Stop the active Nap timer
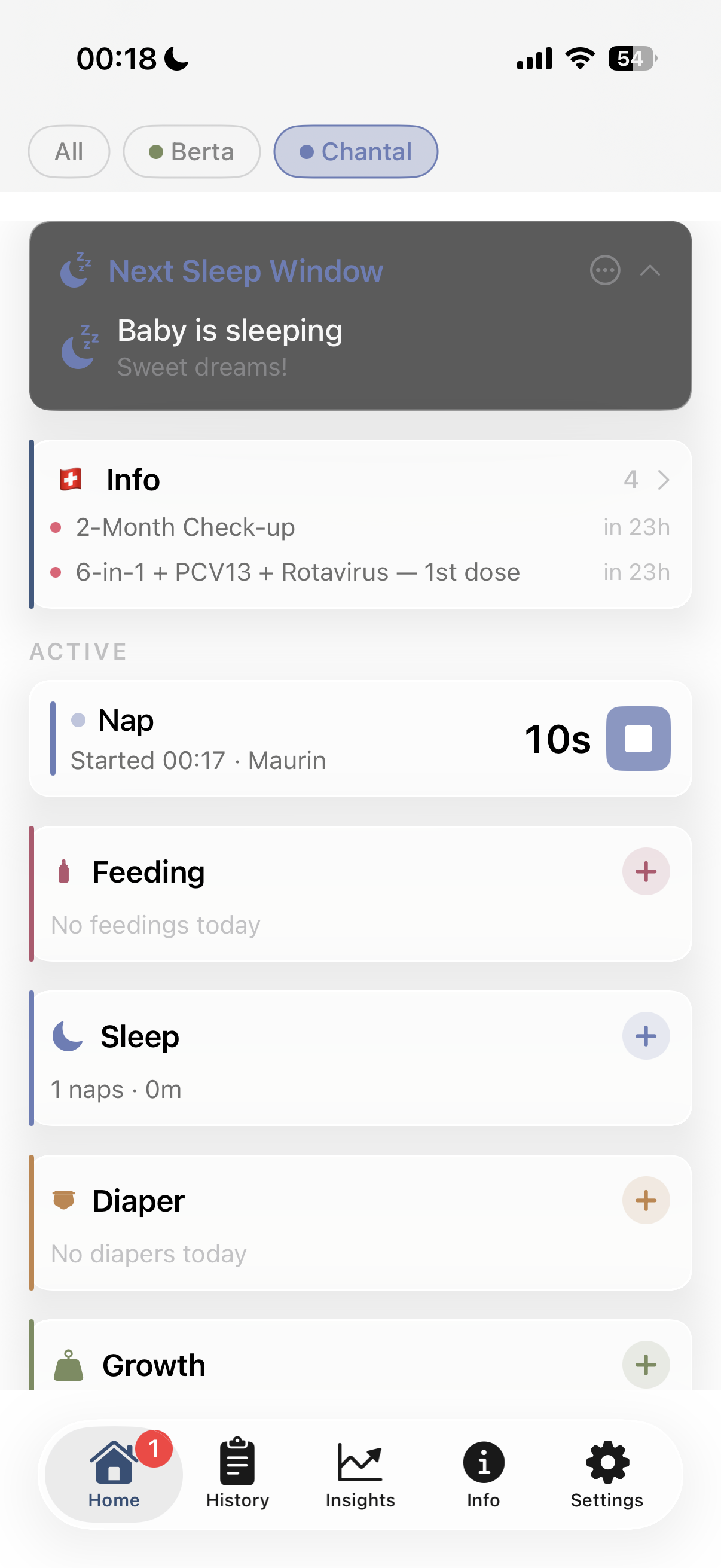Viewport: 721px width, 1568px height. click(x=638, y=739)
